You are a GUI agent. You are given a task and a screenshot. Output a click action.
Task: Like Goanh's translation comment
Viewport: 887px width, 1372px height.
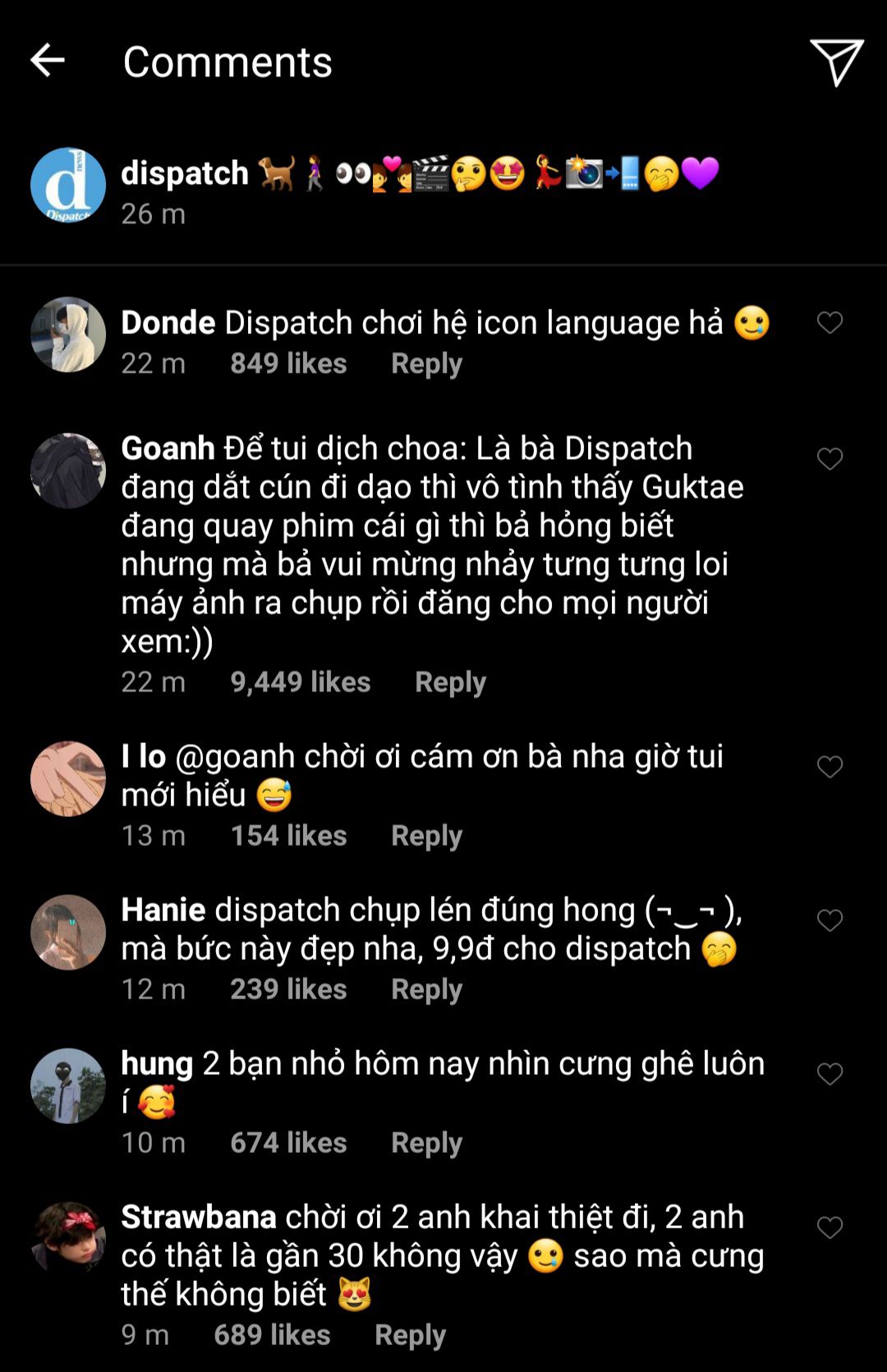(x=830, y=459)
